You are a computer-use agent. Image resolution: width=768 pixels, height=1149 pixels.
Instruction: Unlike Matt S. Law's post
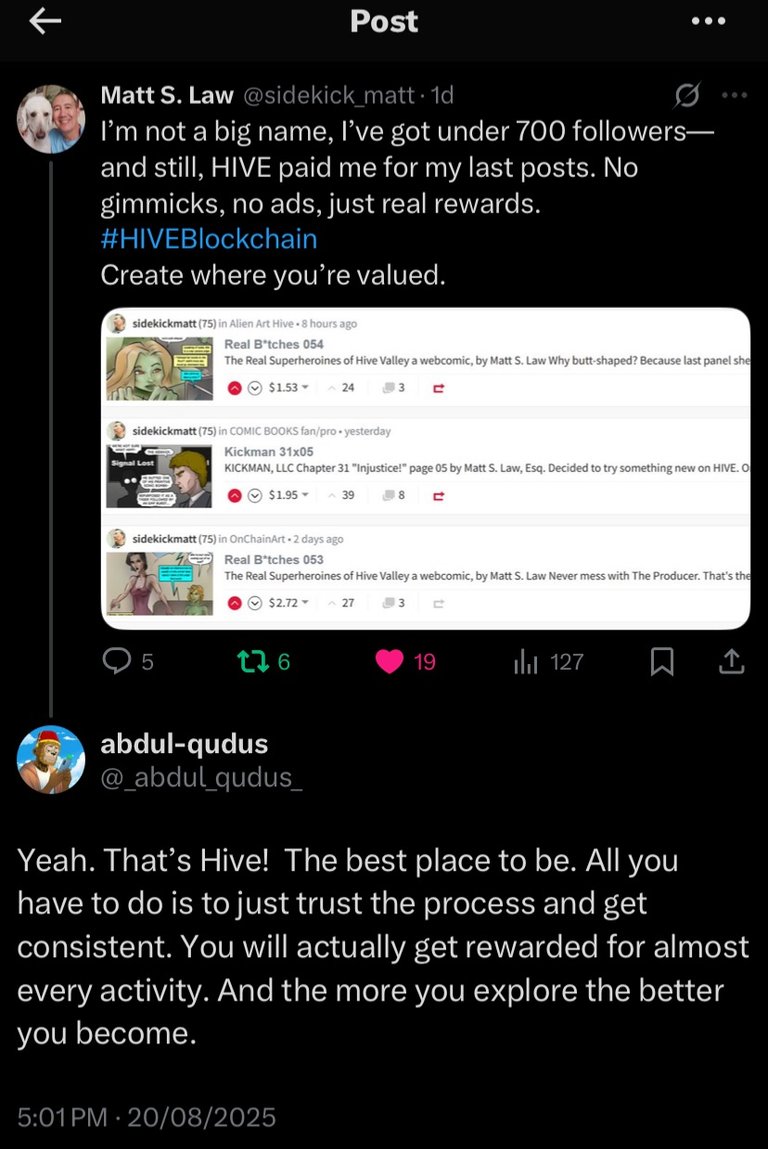pos(390,661)
